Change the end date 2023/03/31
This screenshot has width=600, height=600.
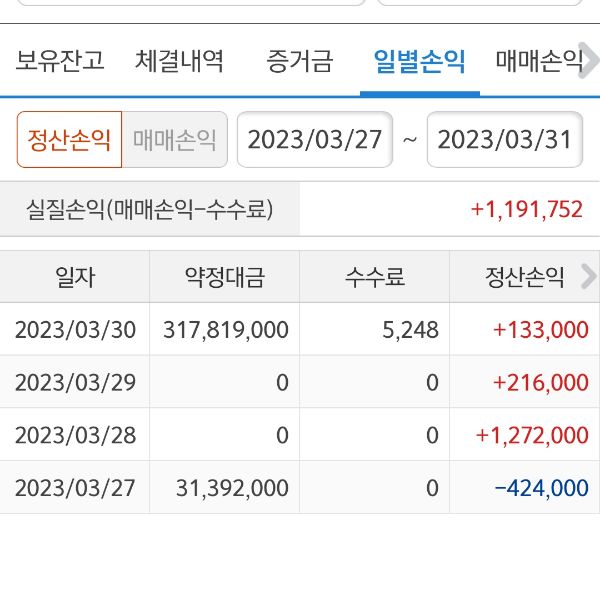[505, 139]
